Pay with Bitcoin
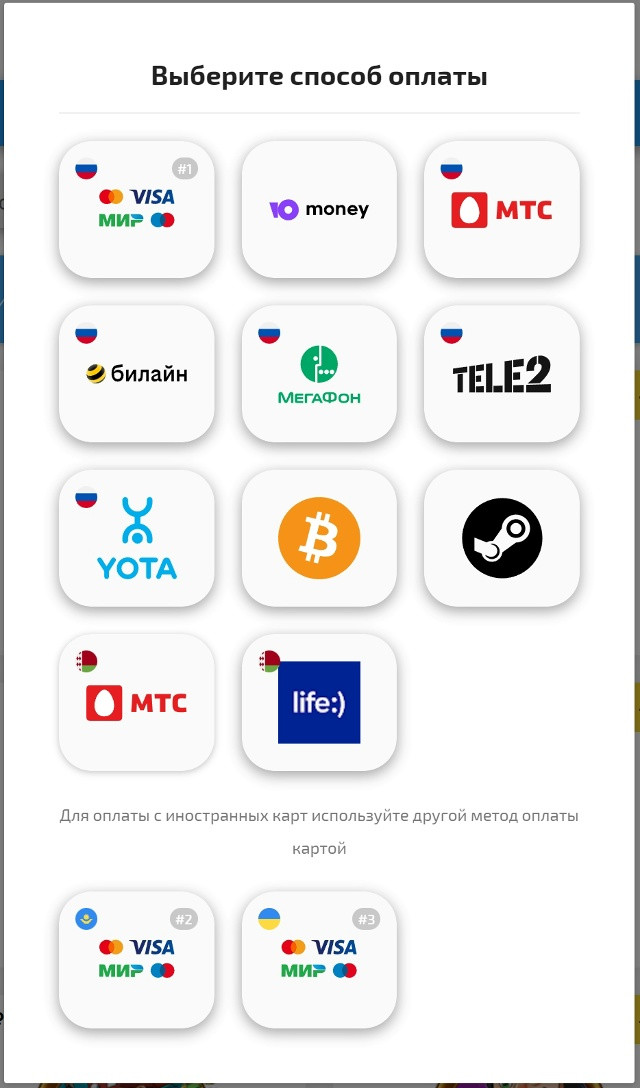 pyautogui.click(x=319, y=538)
